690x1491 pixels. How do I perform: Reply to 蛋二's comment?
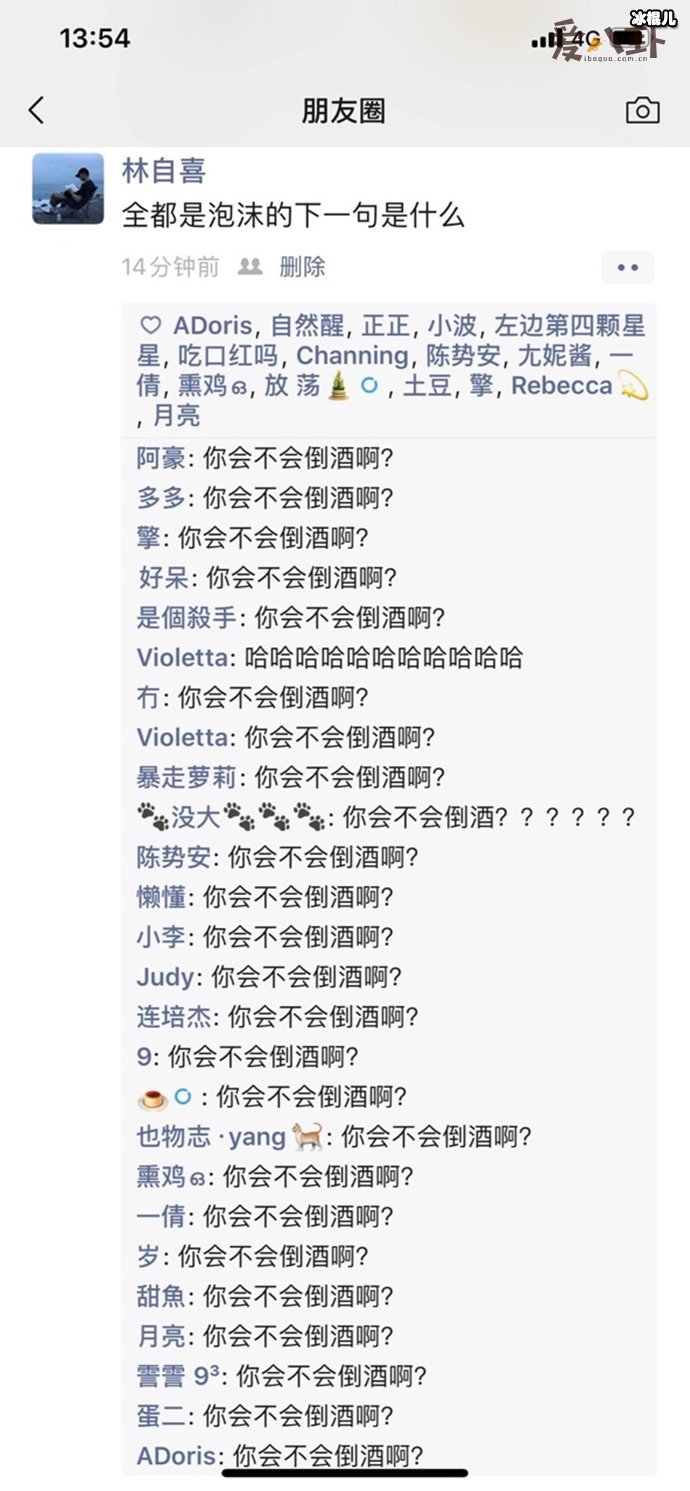click(297, 1416)
